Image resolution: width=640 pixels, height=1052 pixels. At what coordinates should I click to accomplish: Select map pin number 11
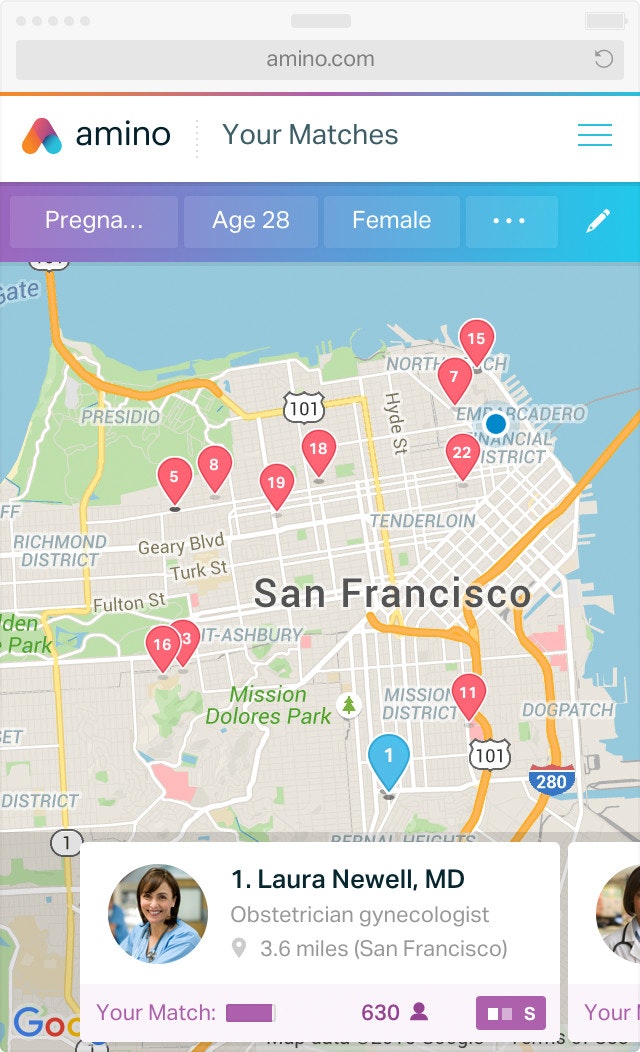(468, 696)
